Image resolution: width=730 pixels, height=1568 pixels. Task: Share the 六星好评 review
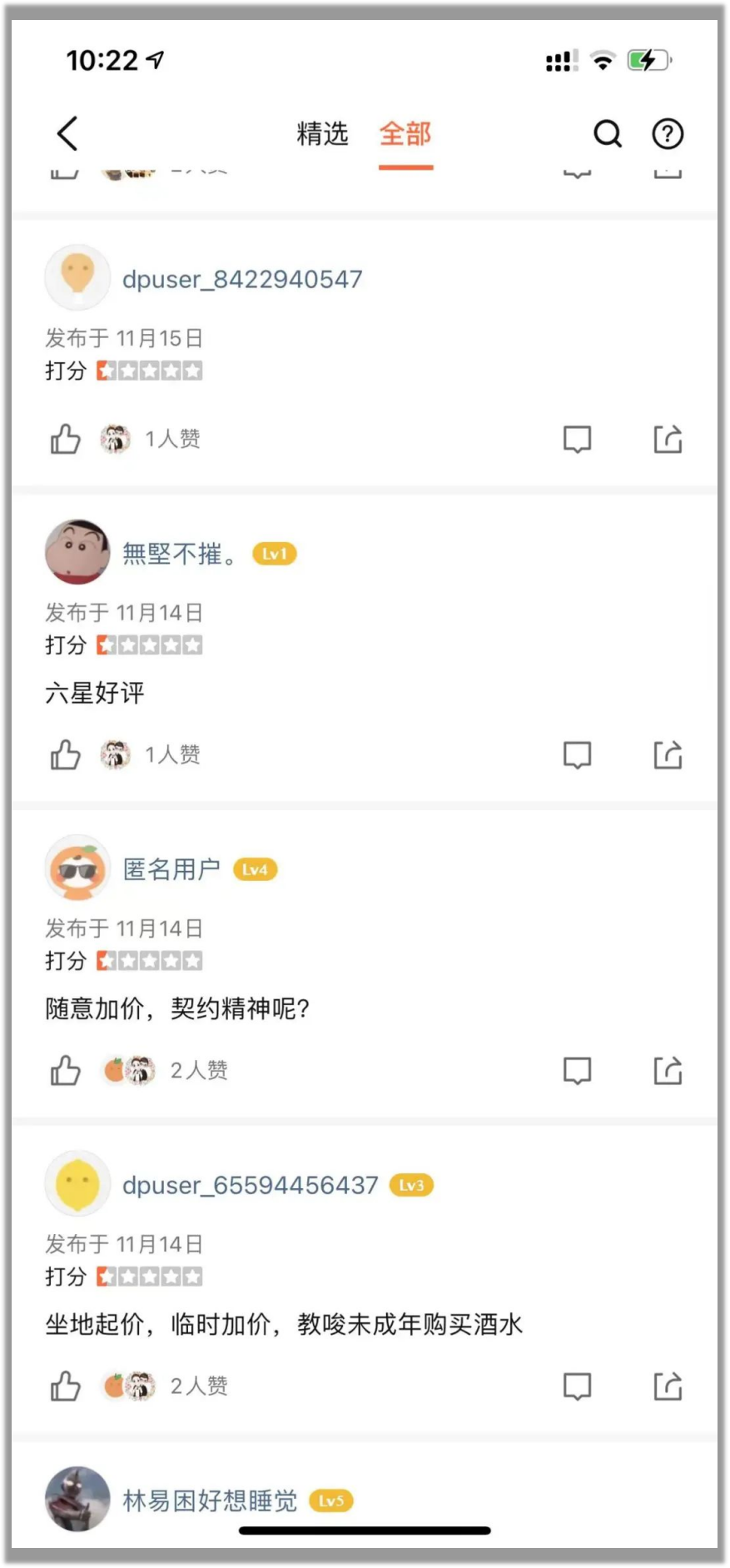tap(668, 755)
